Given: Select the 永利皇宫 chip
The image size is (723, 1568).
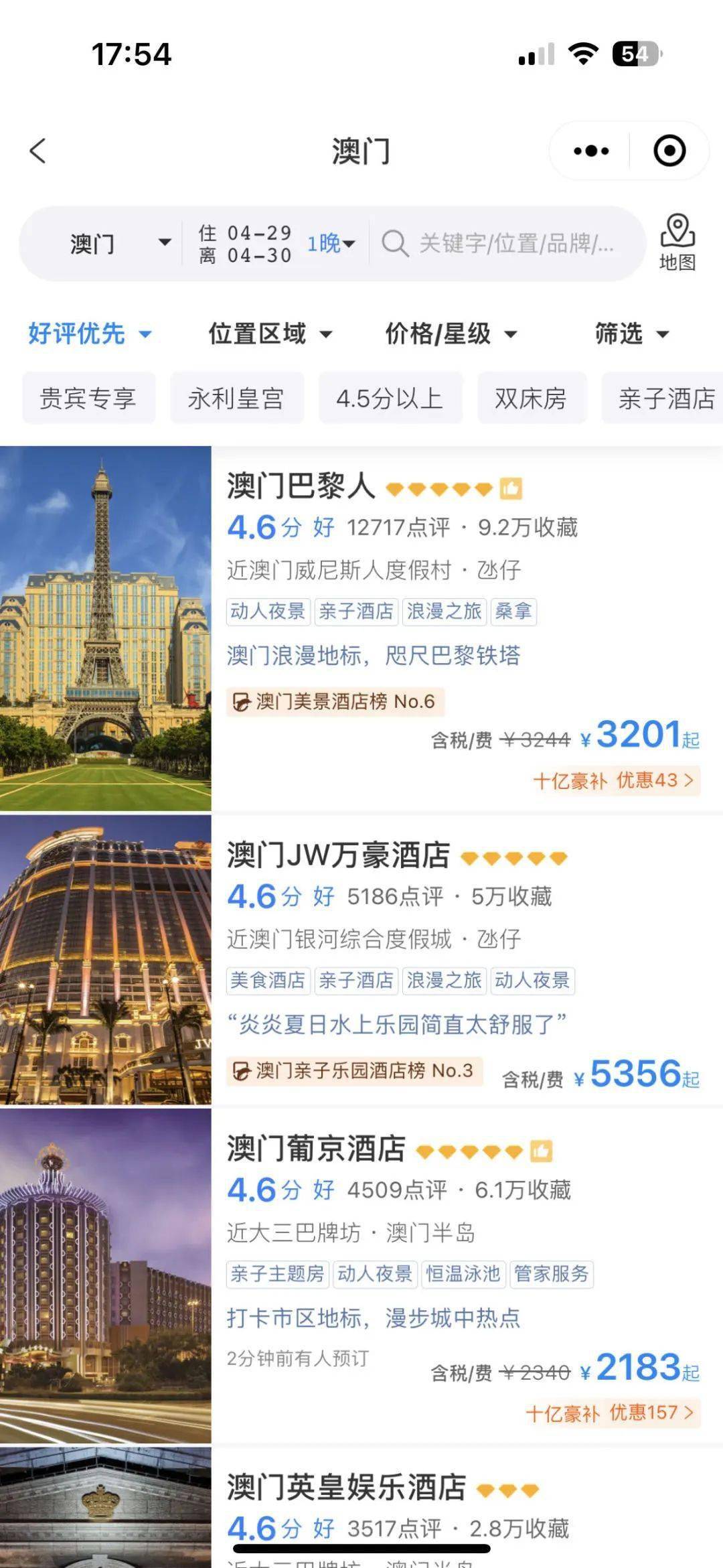Looking at the screenshot, I should pos(236,399).
